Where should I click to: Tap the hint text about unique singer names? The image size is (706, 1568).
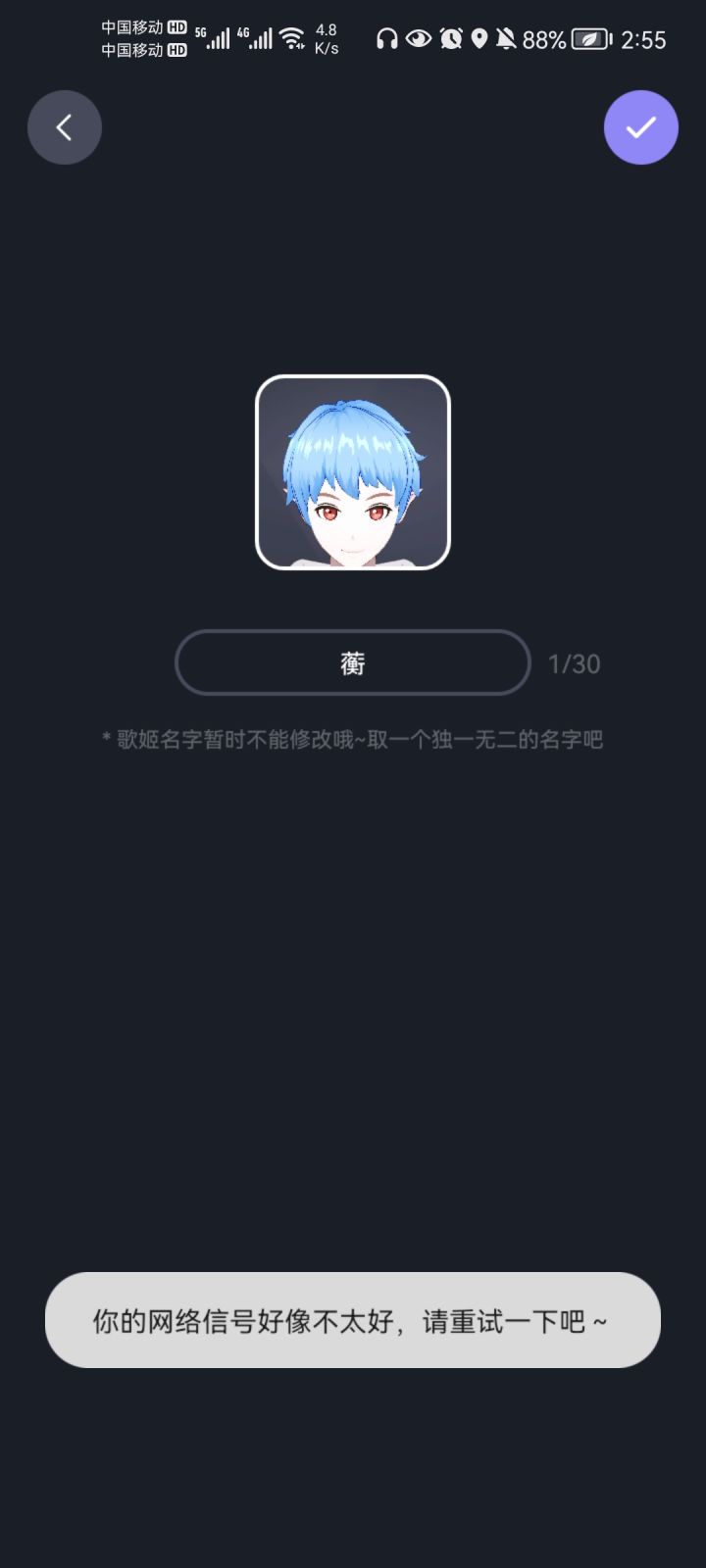coord(353,741)
